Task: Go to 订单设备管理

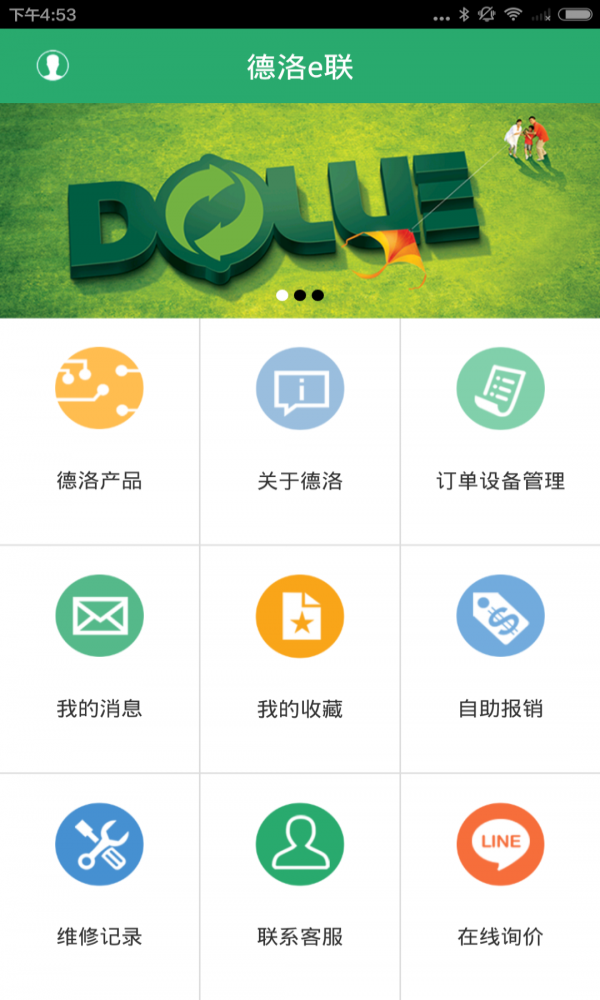Action: click(500, 430)
